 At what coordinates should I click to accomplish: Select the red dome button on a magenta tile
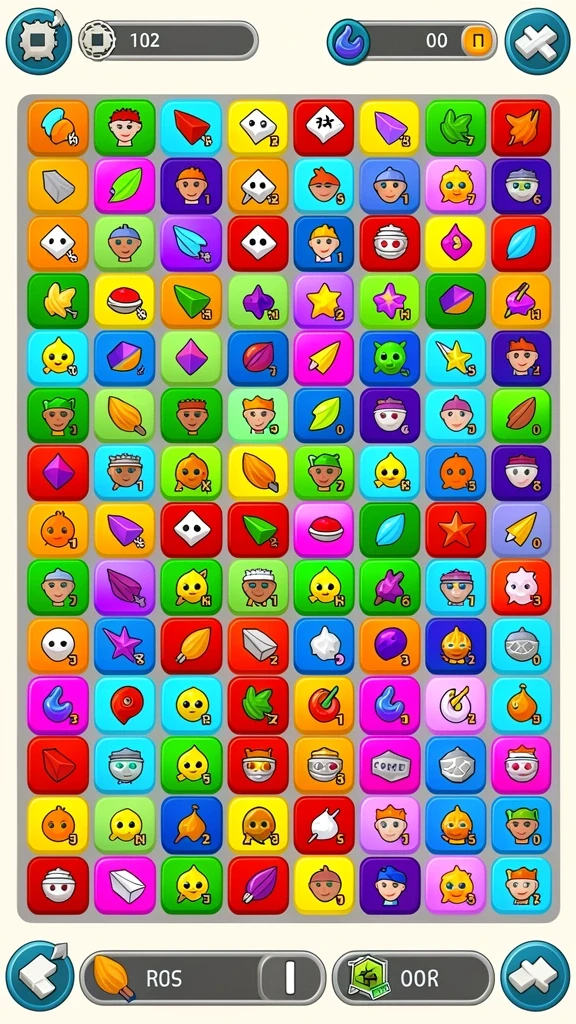coord(325,530)
